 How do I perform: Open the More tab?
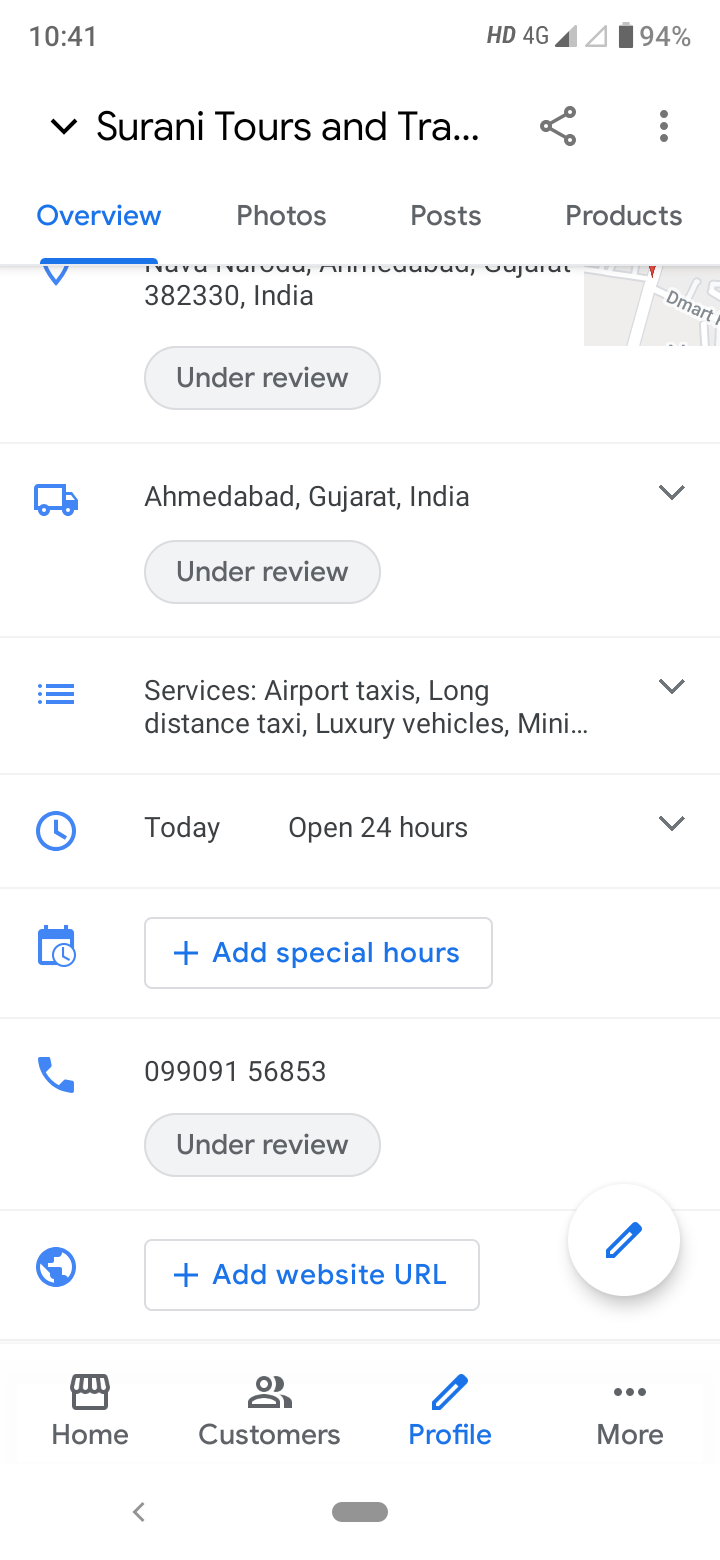pyautogui.click(x=630, y=1410)
